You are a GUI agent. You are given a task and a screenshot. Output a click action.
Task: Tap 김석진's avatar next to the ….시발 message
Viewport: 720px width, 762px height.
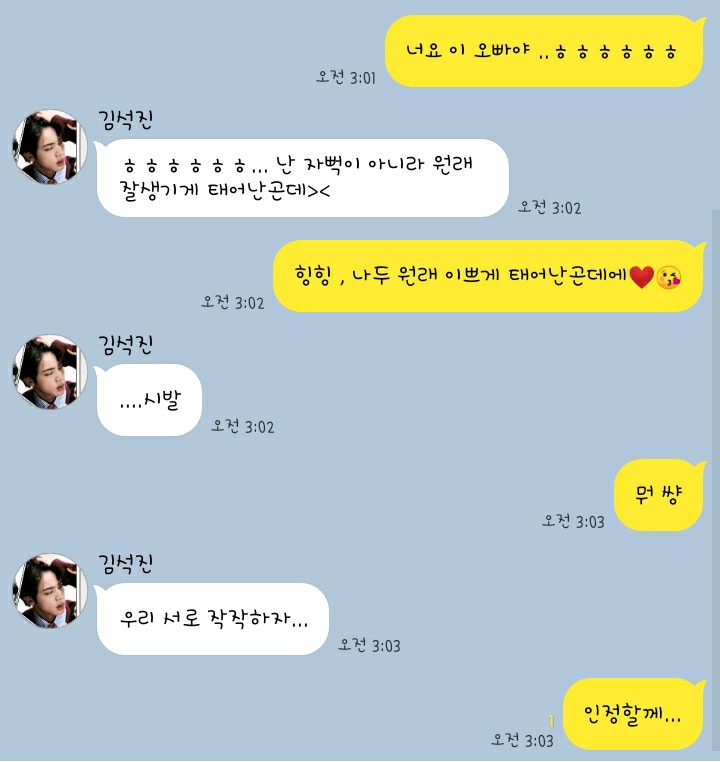(50, 372)
